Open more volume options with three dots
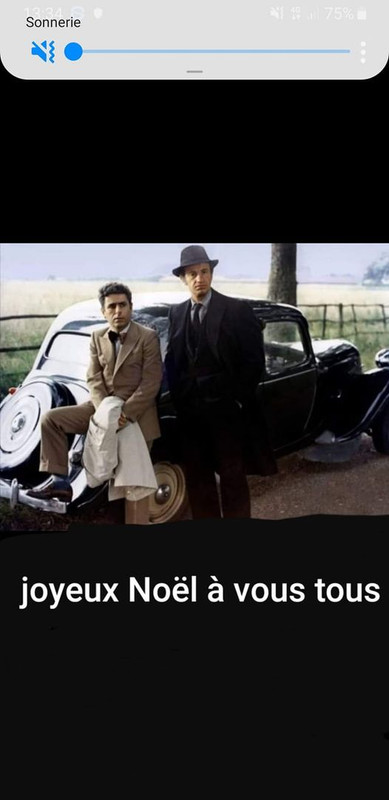The width and height of the screenshot is (389, 800). (363, 52)
